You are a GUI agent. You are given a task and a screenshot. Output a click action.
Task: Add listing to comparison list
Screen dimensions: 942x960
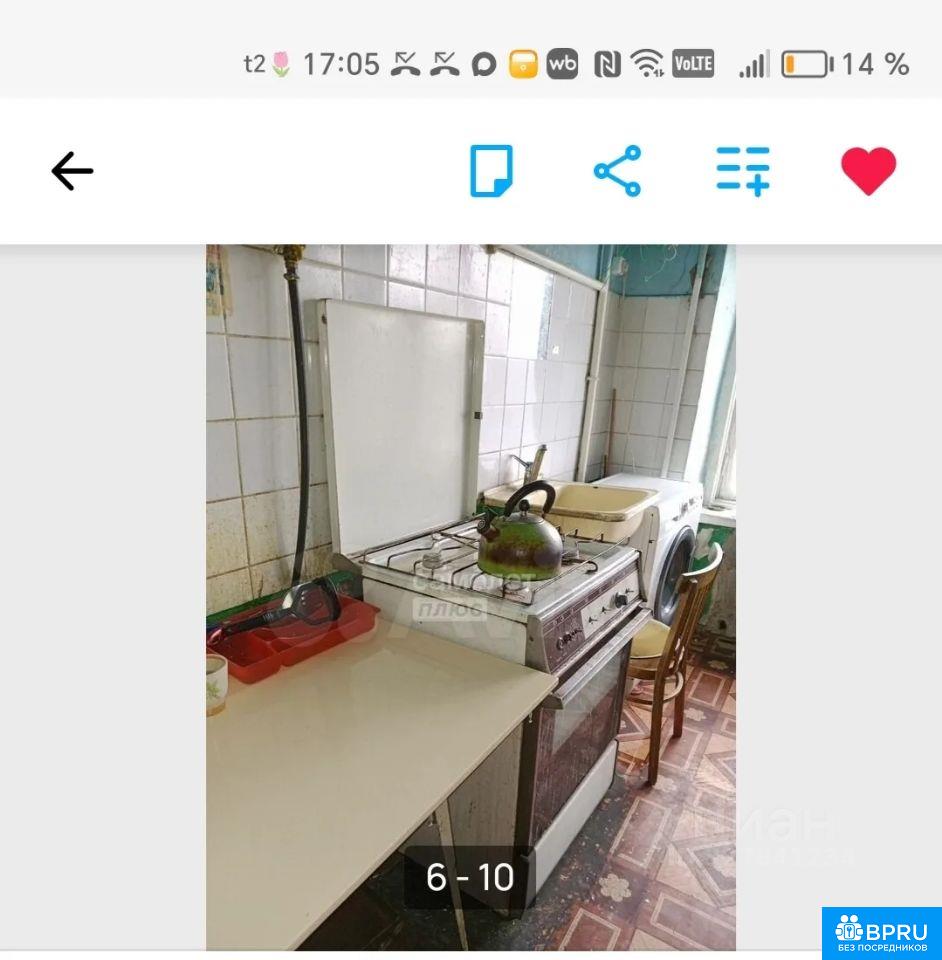(x=743, y=171)
